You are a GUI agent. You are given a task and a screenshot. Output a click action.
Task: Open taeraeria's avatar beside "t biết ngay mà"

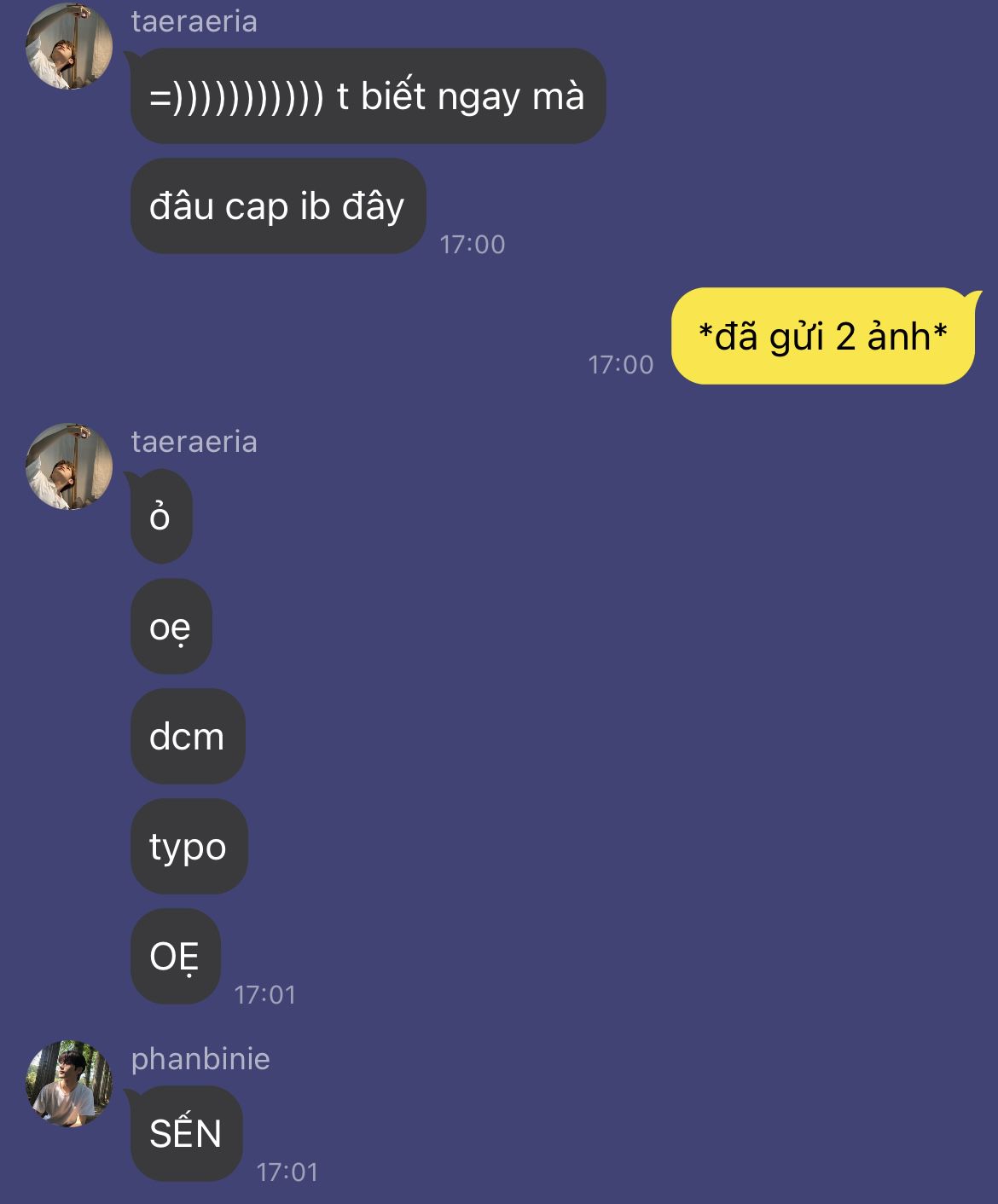point(69,46)
